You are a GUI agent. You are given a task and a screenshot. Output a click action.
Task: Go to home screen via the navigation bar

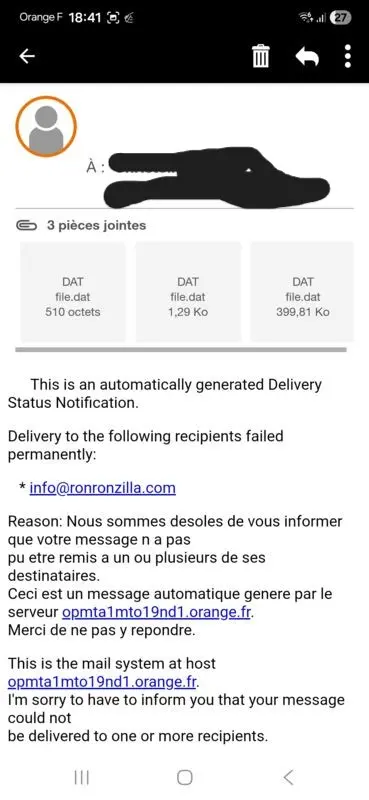(x=185, y=777)
